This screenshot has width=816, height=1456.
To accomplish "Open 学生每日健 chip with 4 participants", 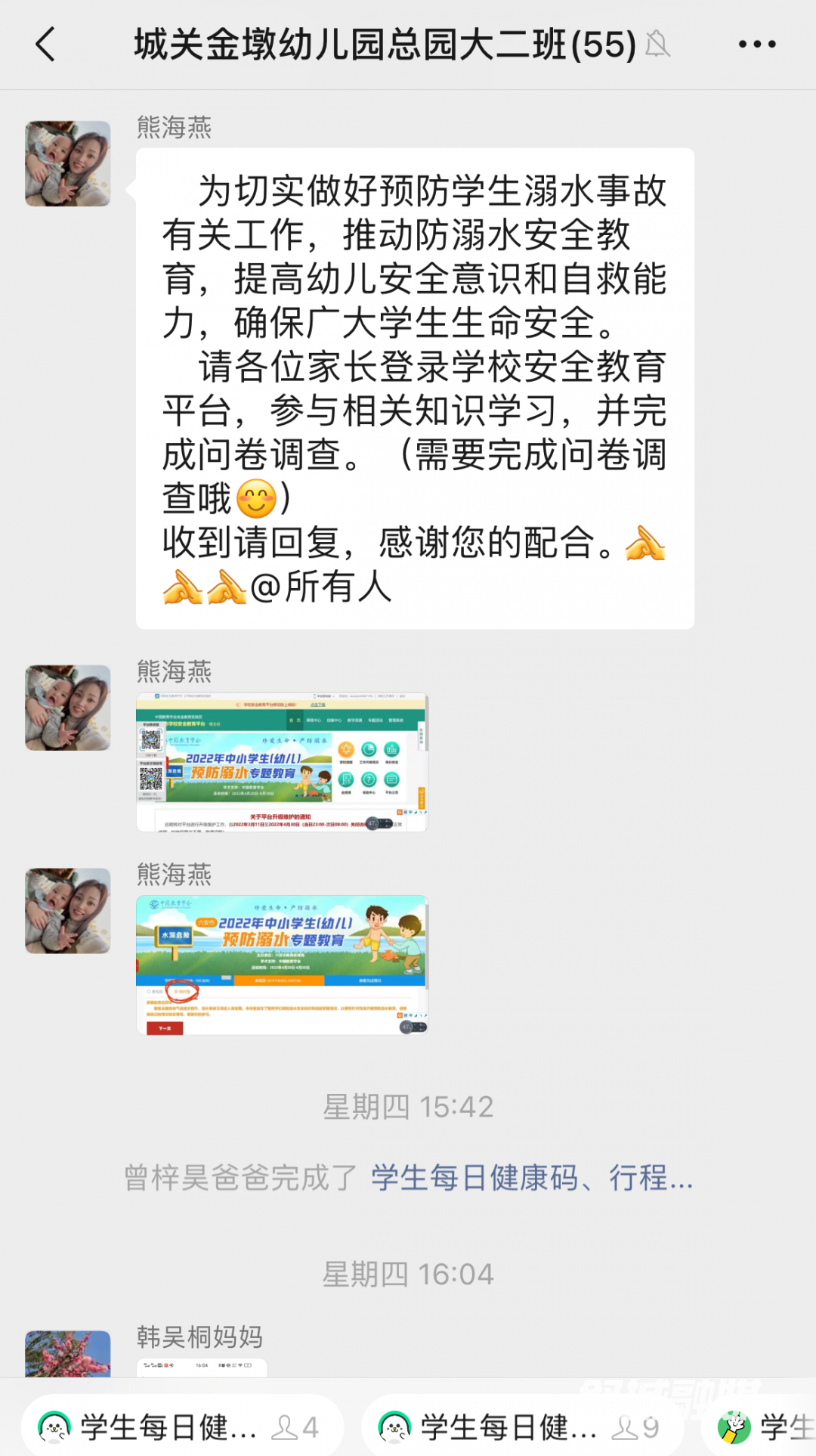I will point(181,1427).
